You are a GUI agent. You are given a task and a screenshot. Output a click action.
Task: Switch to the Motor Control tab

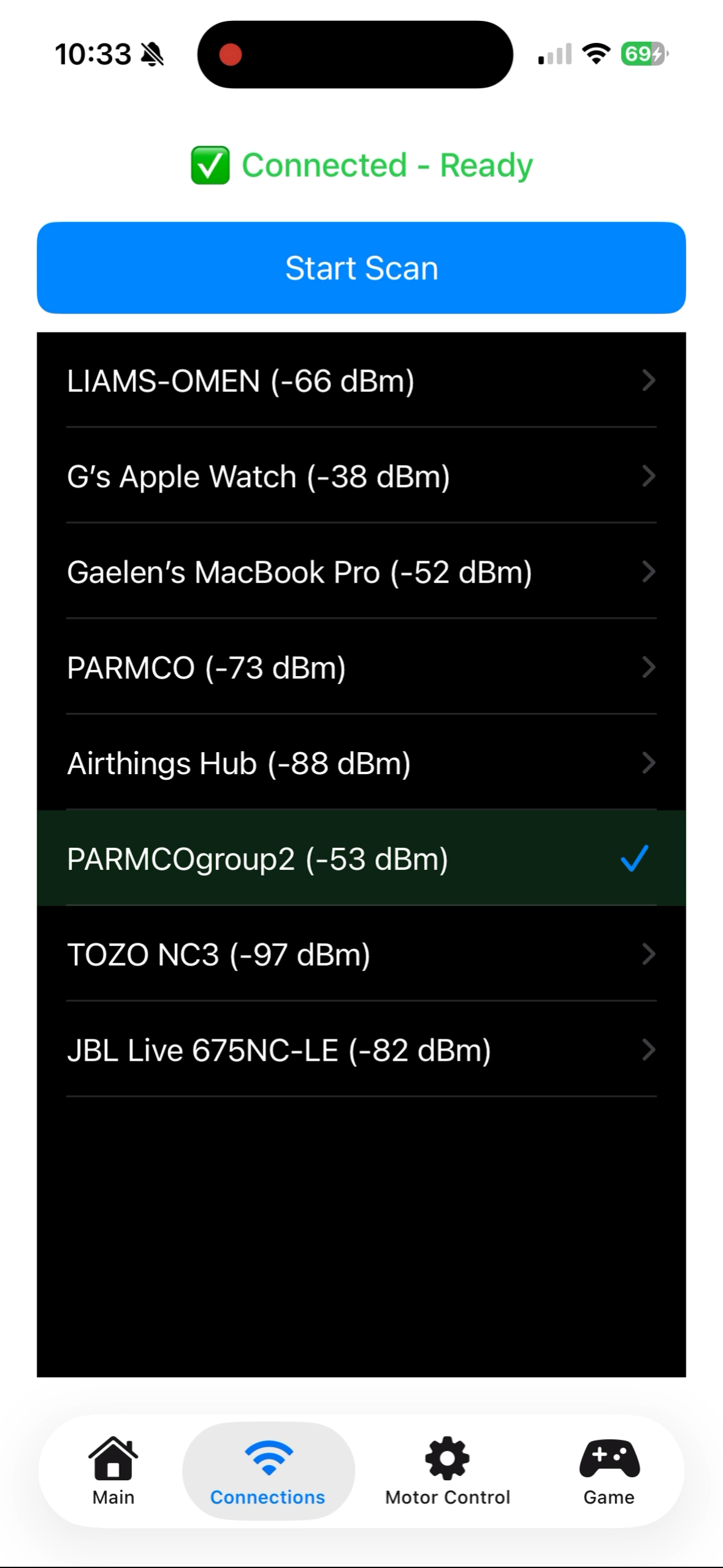446,1472
